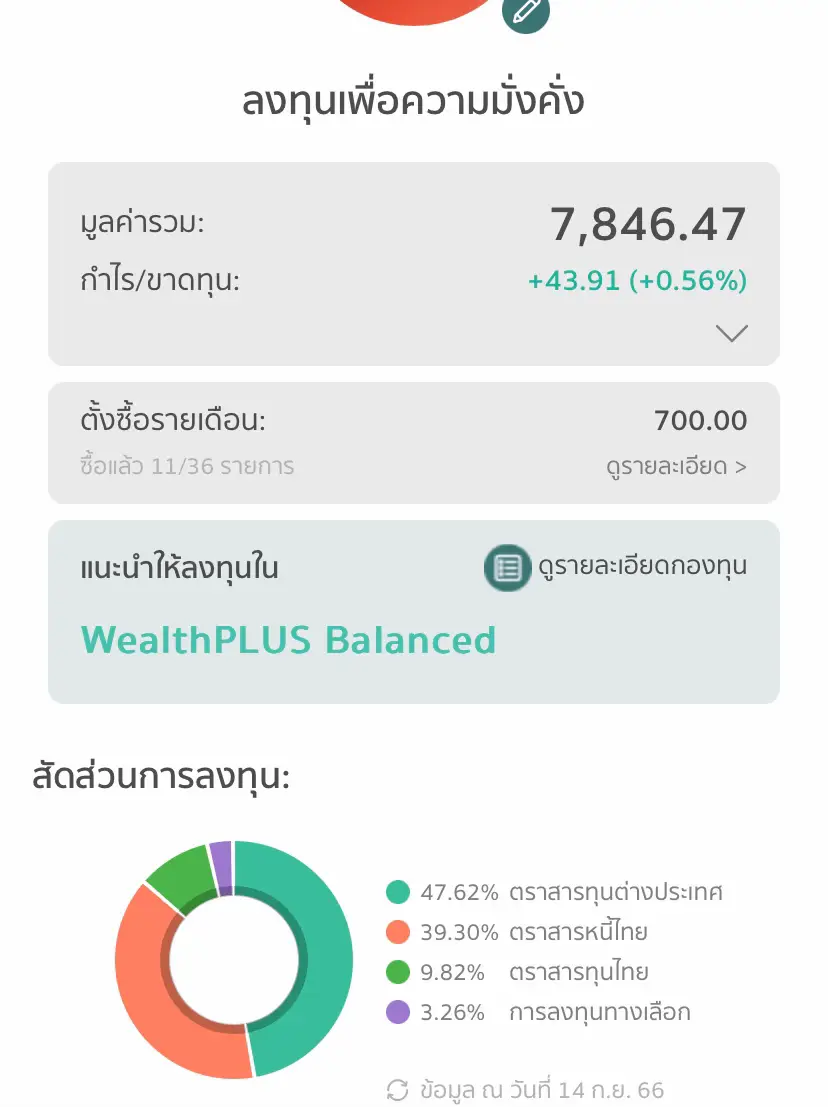This screenshot has height=1107, width=828.
Task: Click the orange legend dot for ตราสารหนี้ไทย
Action: pyautogui.click(x=396, y=932)
